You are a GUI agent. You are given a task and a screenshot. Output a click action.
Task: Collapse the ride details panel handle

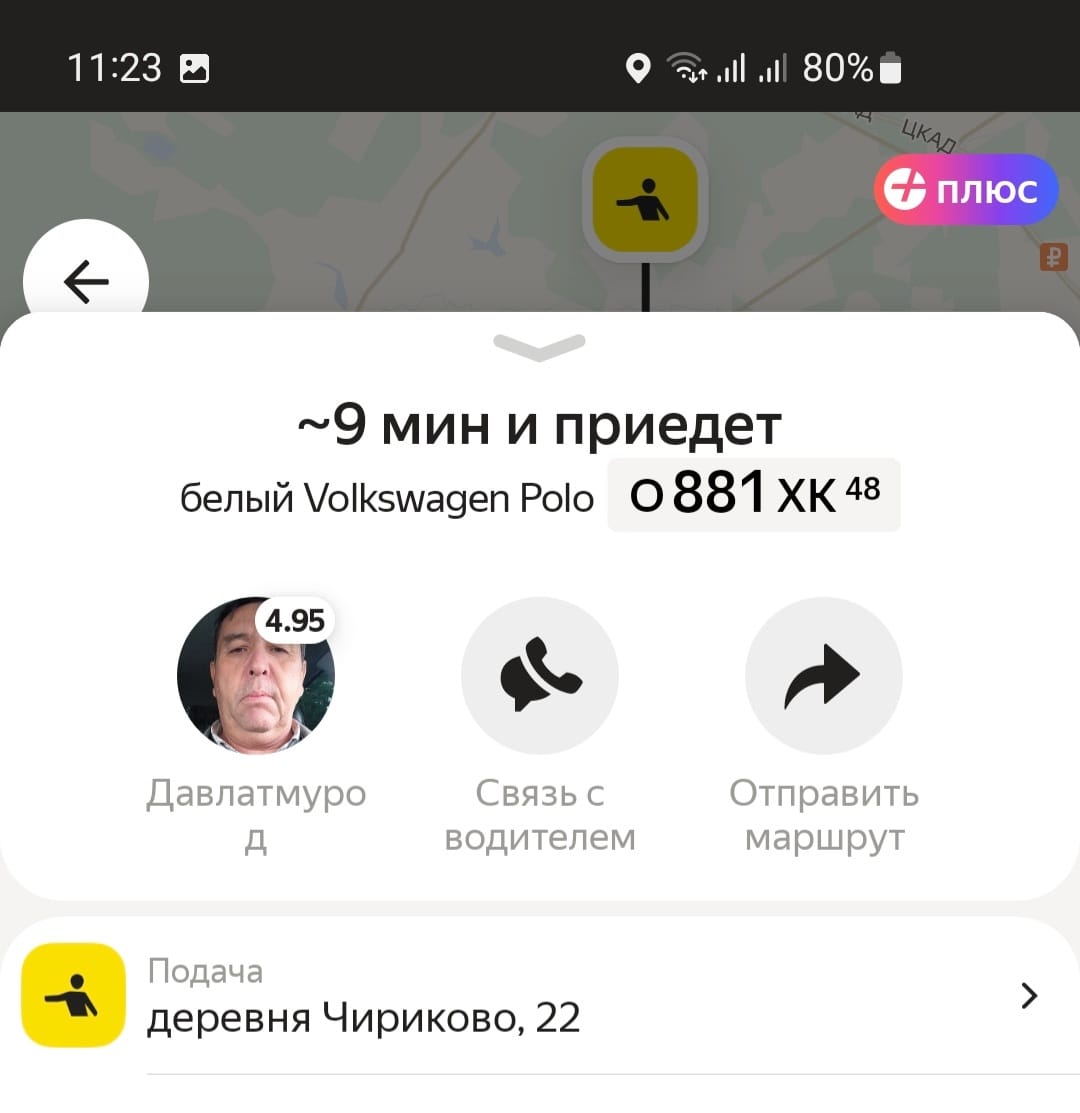(539, 347)
